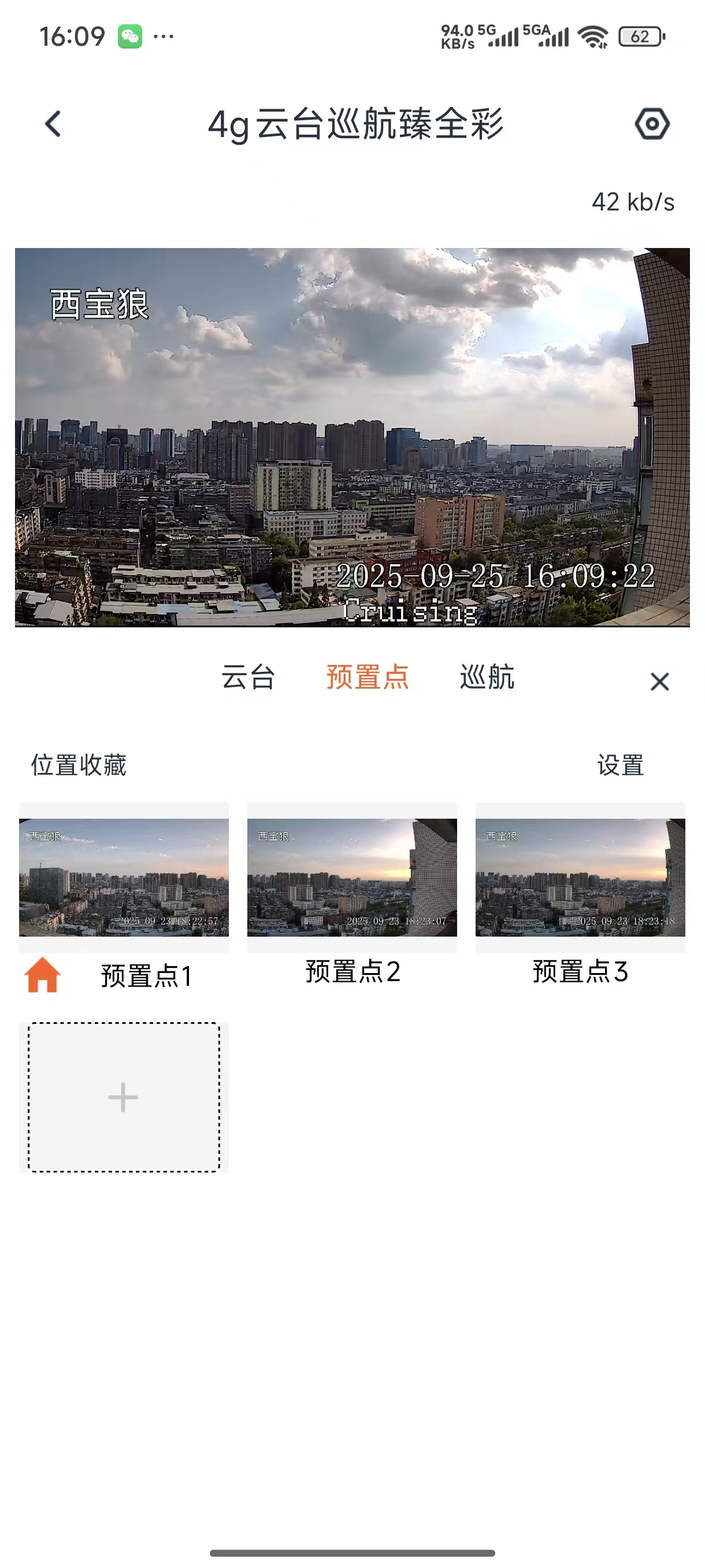The image size is (705, 1568).
Task: Open camera settings hexagon icon
Action: 652,124
